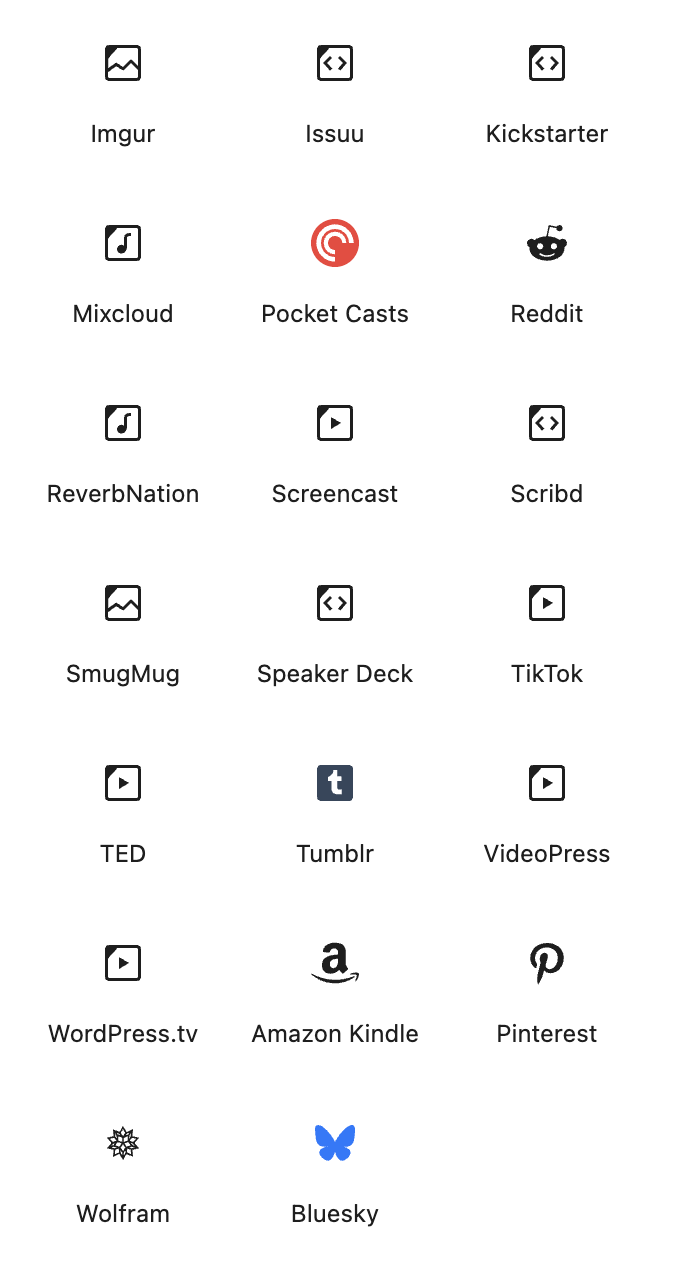Screen dimensions: 677x1286
Task: Choose the TikTok embed block
Action: 547,635
